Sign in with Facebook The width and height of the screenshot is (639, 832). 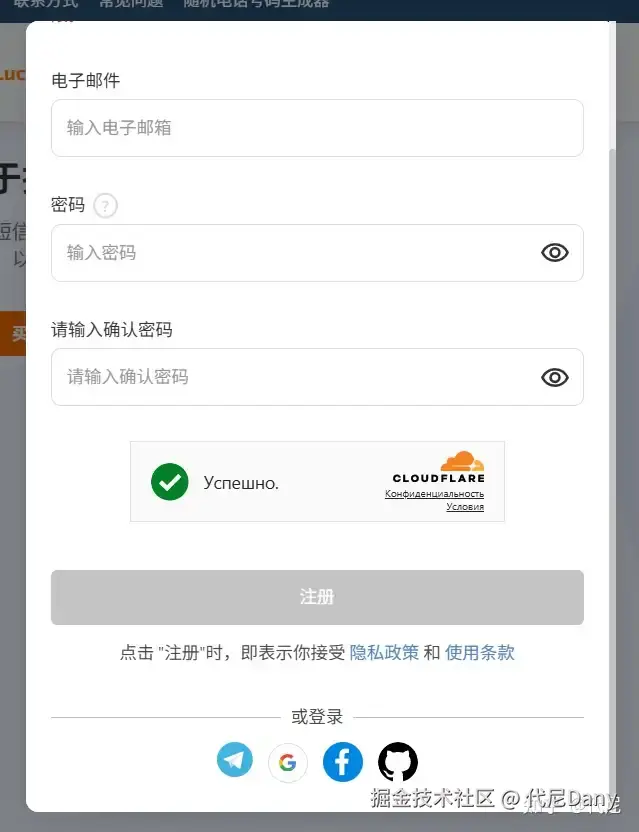coord(342,763)
